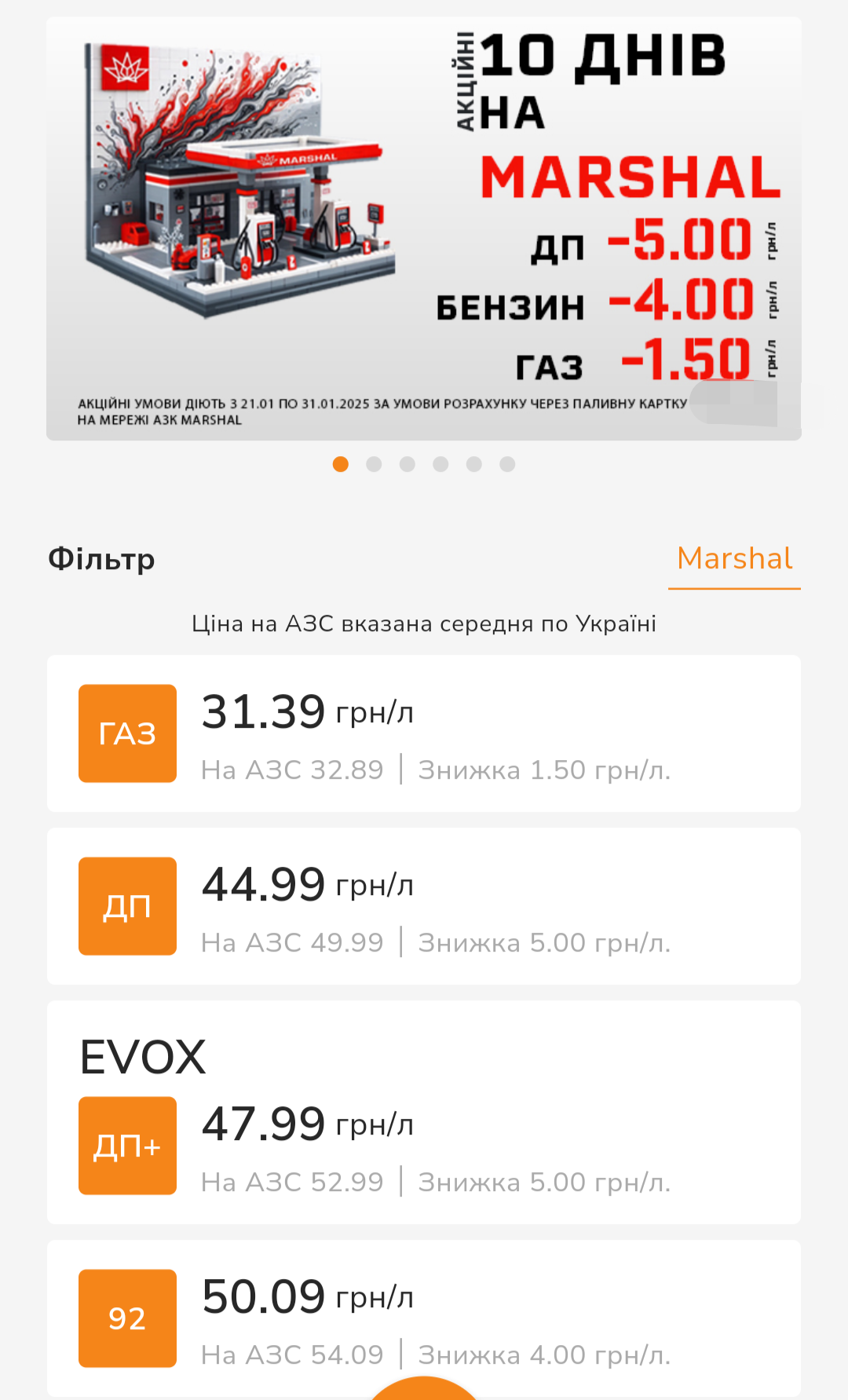Tap the orange floating button at bottom

pyautogui.click(x=424, y=1391)
